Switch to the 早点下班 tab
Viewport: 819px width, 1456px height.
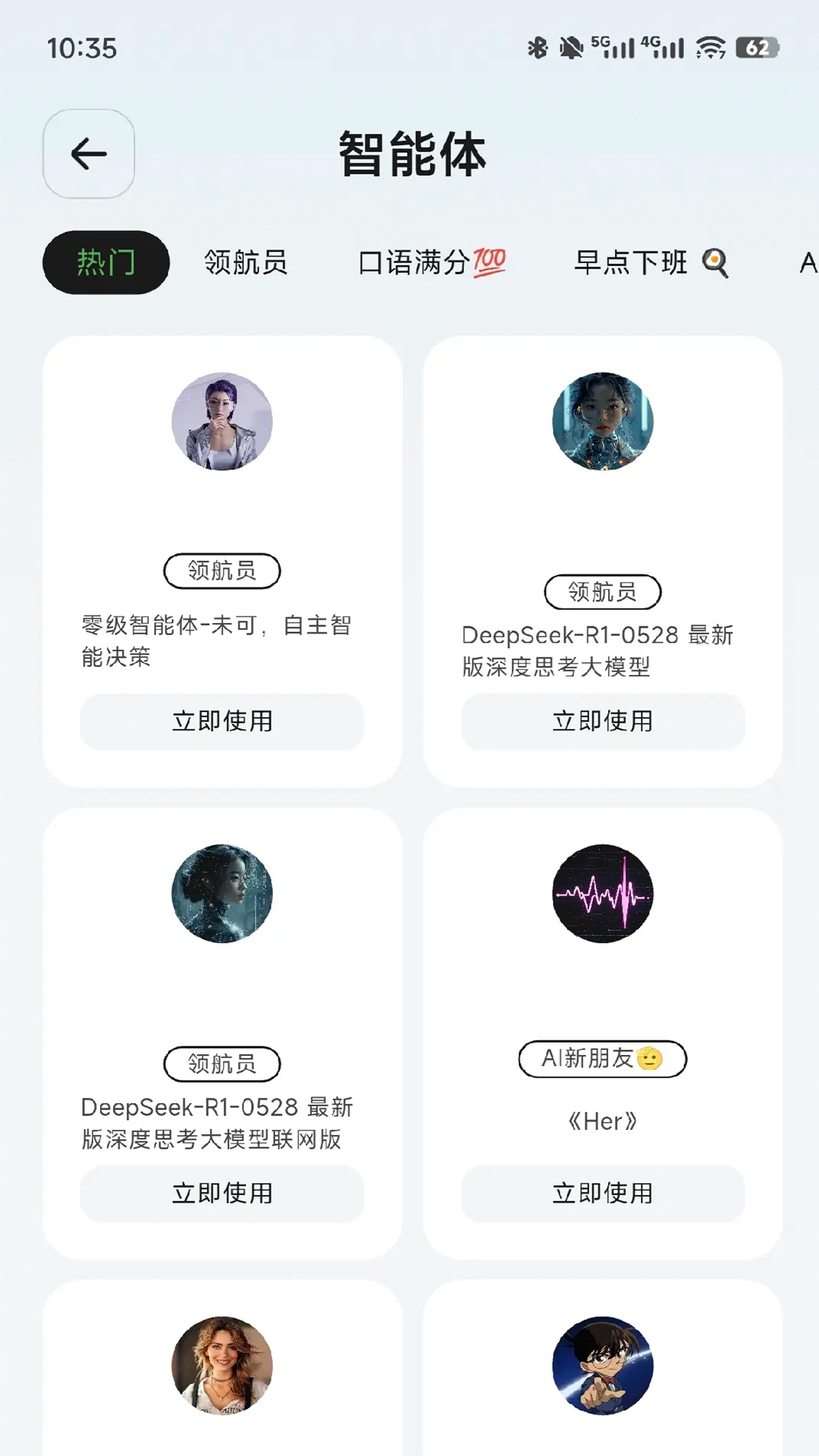pyautogui.click(x=651, y=262)
